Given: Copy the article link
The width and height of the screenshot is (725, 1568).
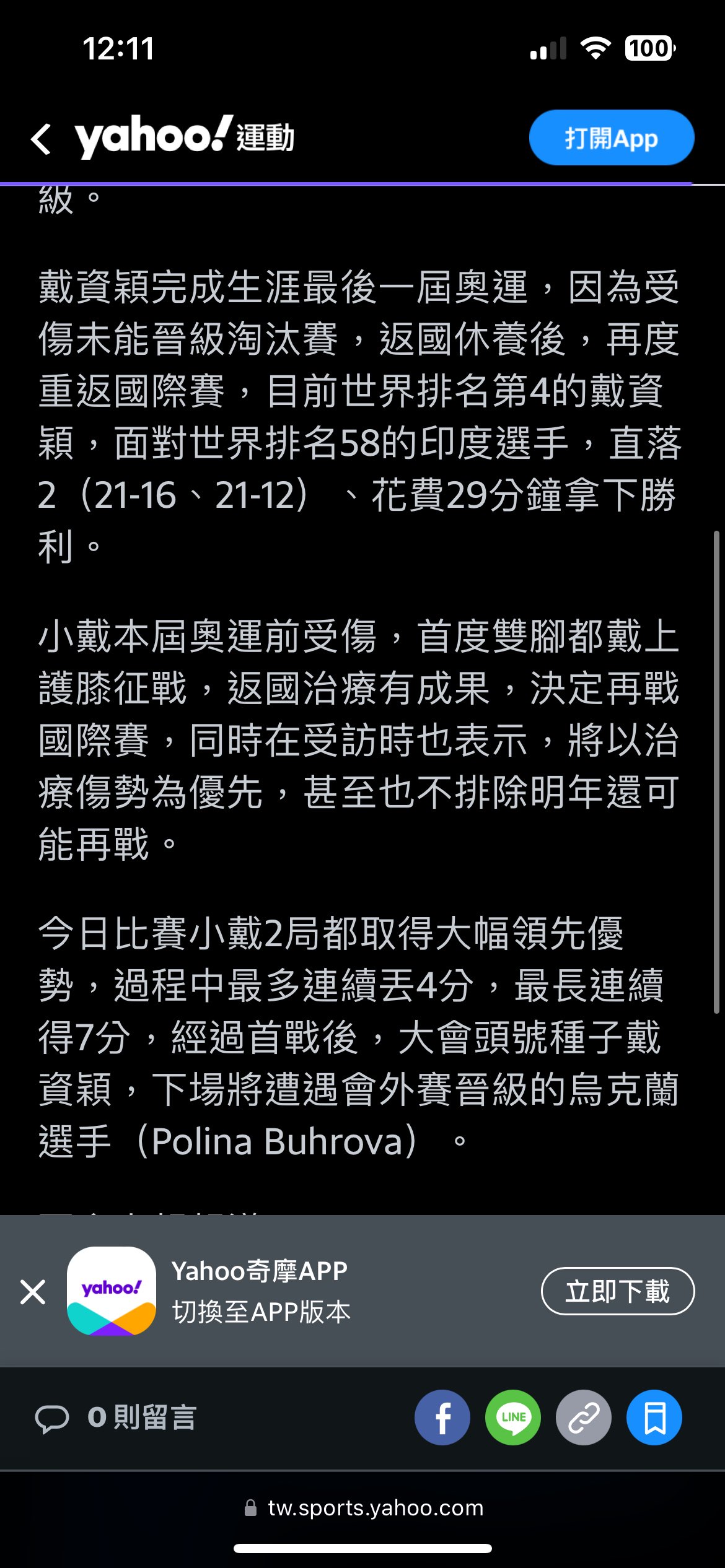Looking at the screenshot, I should pos(584,1418).
